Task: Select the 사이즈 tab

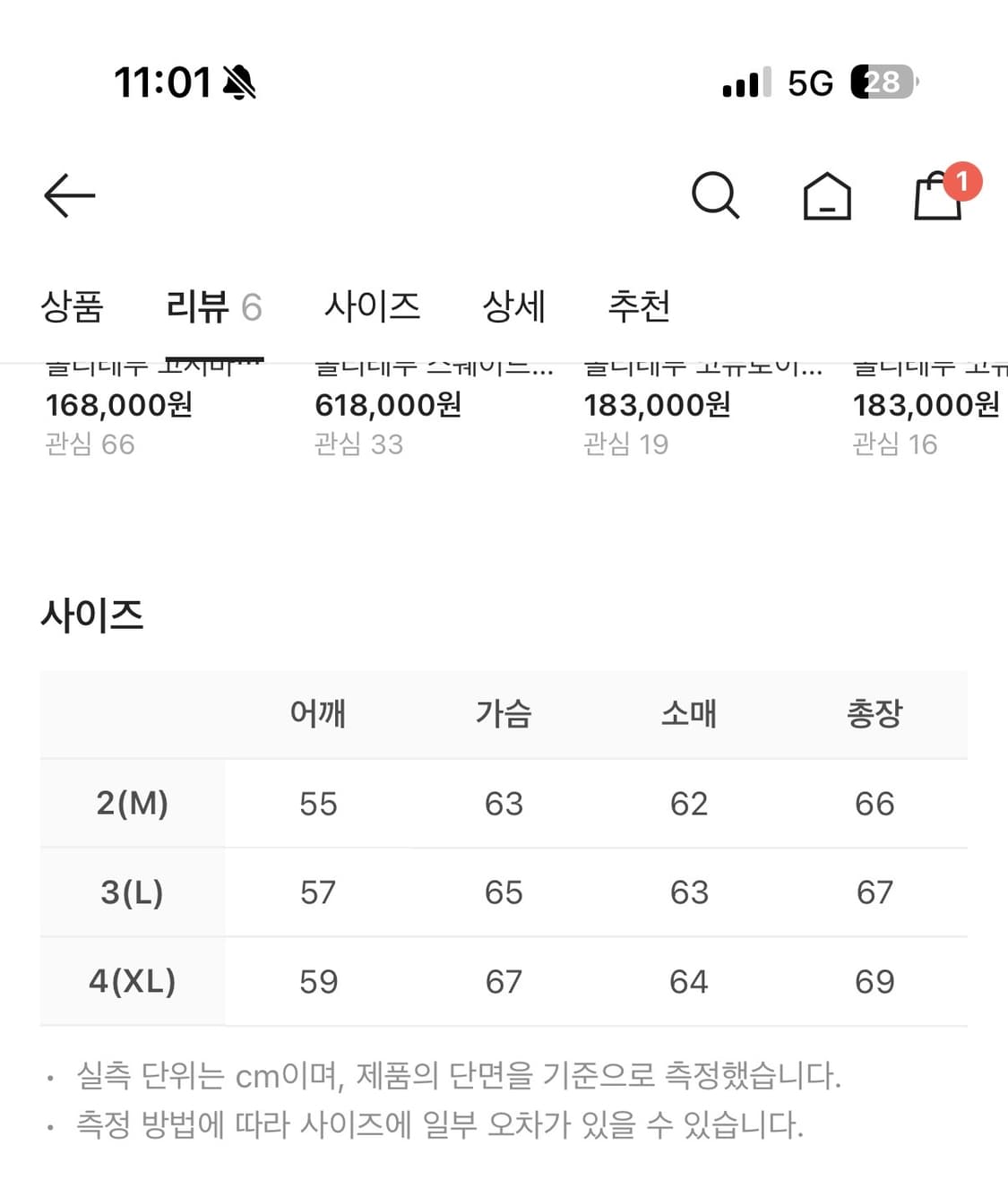Action: pyautogui.click(x=375, y=306)
